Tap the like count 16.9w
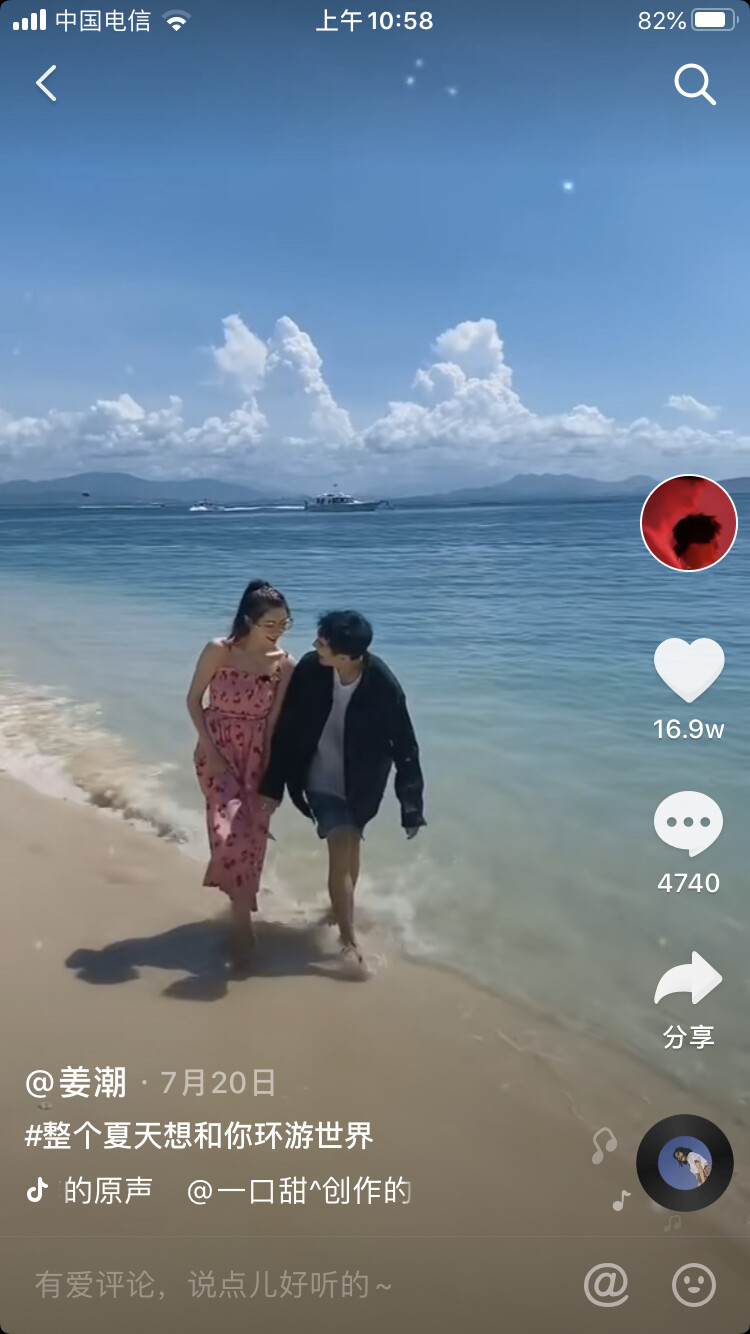Screen dimensions: 750x1334 point(688,731)
